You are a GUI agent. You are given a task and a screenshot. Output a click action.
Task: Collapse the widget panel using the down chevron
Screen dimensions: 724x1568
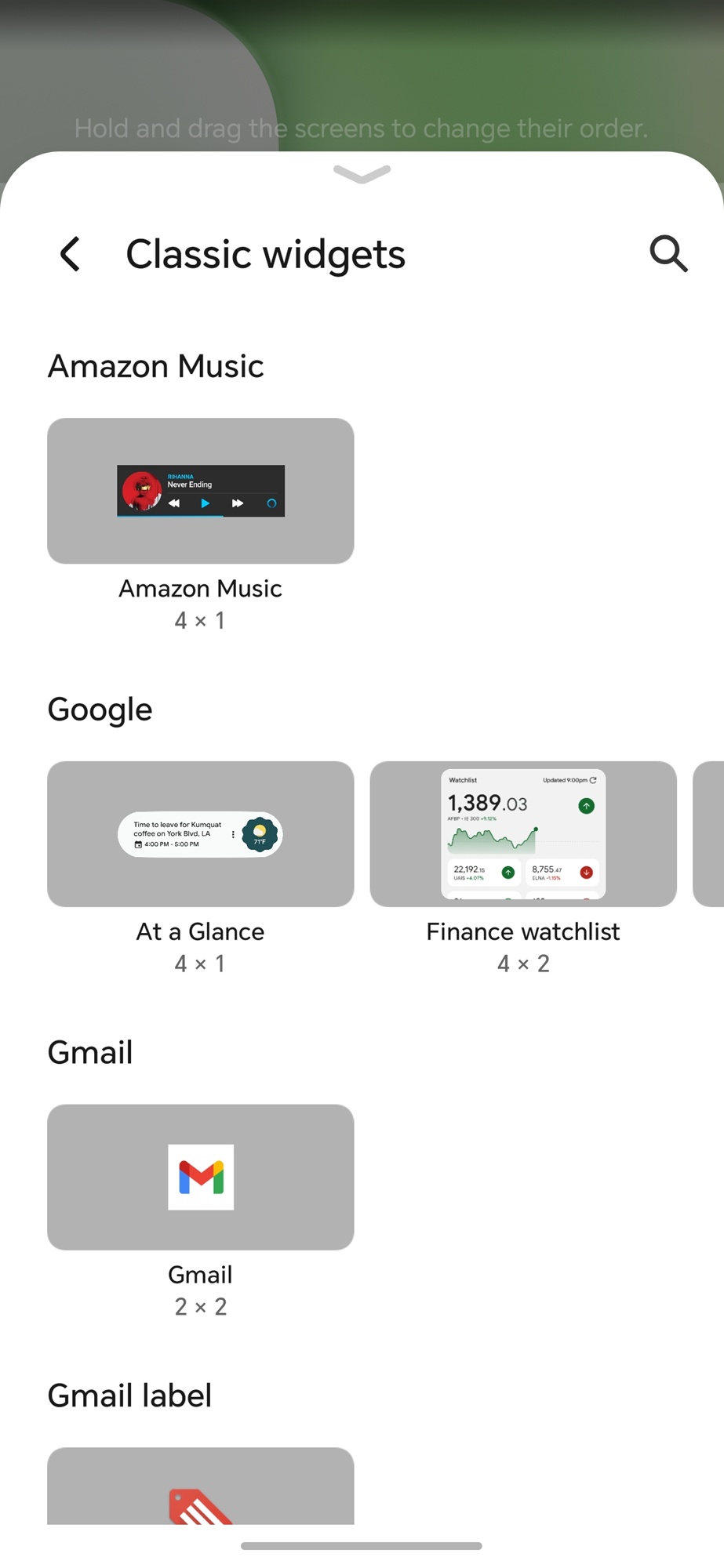[x=362, y=174]
